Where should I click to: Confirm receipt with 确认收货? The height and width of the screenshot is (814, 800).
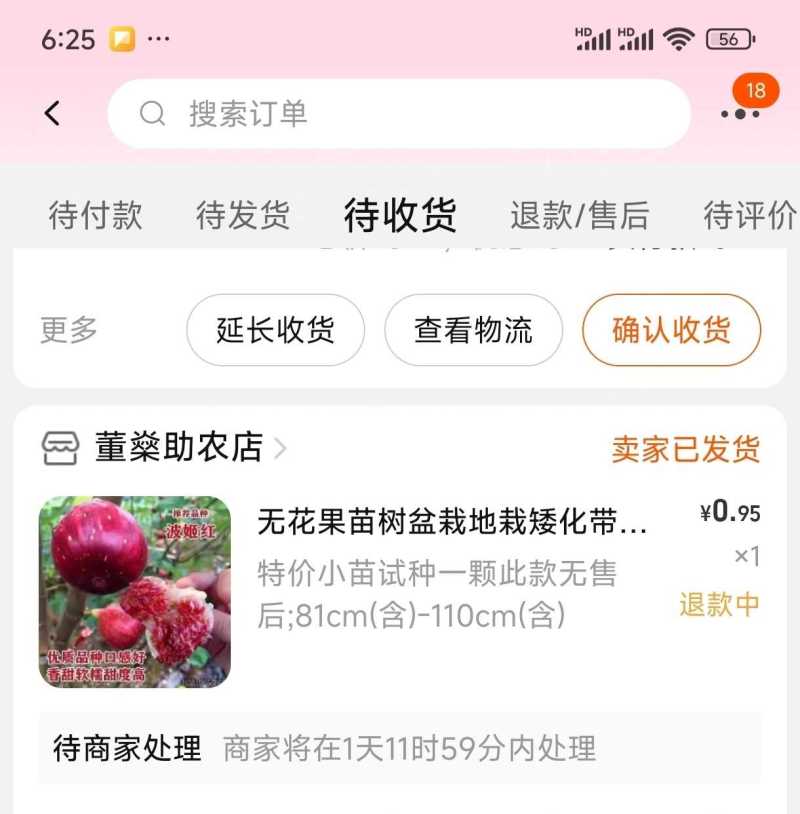coord(671,330)
